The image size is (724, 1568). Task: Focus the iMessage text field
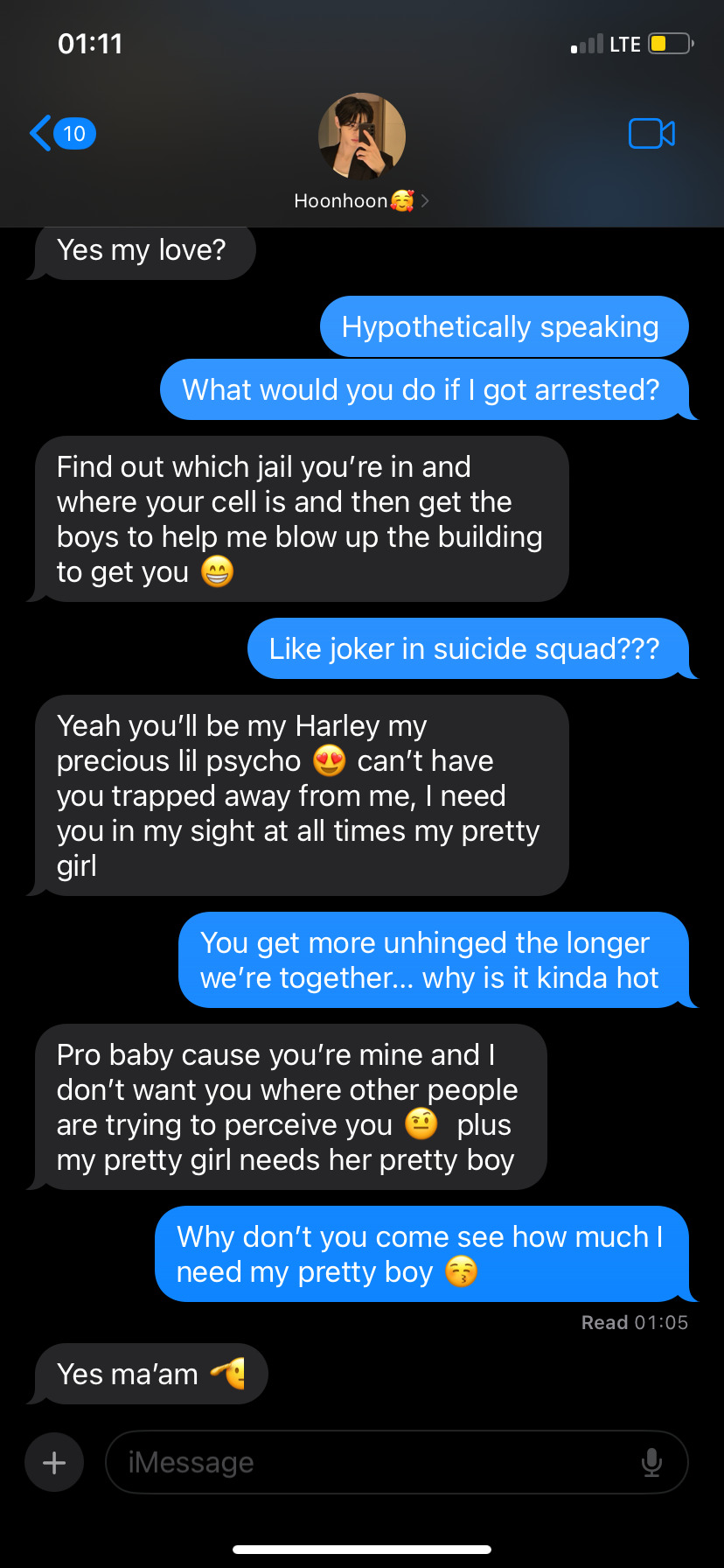point(376,1462)
